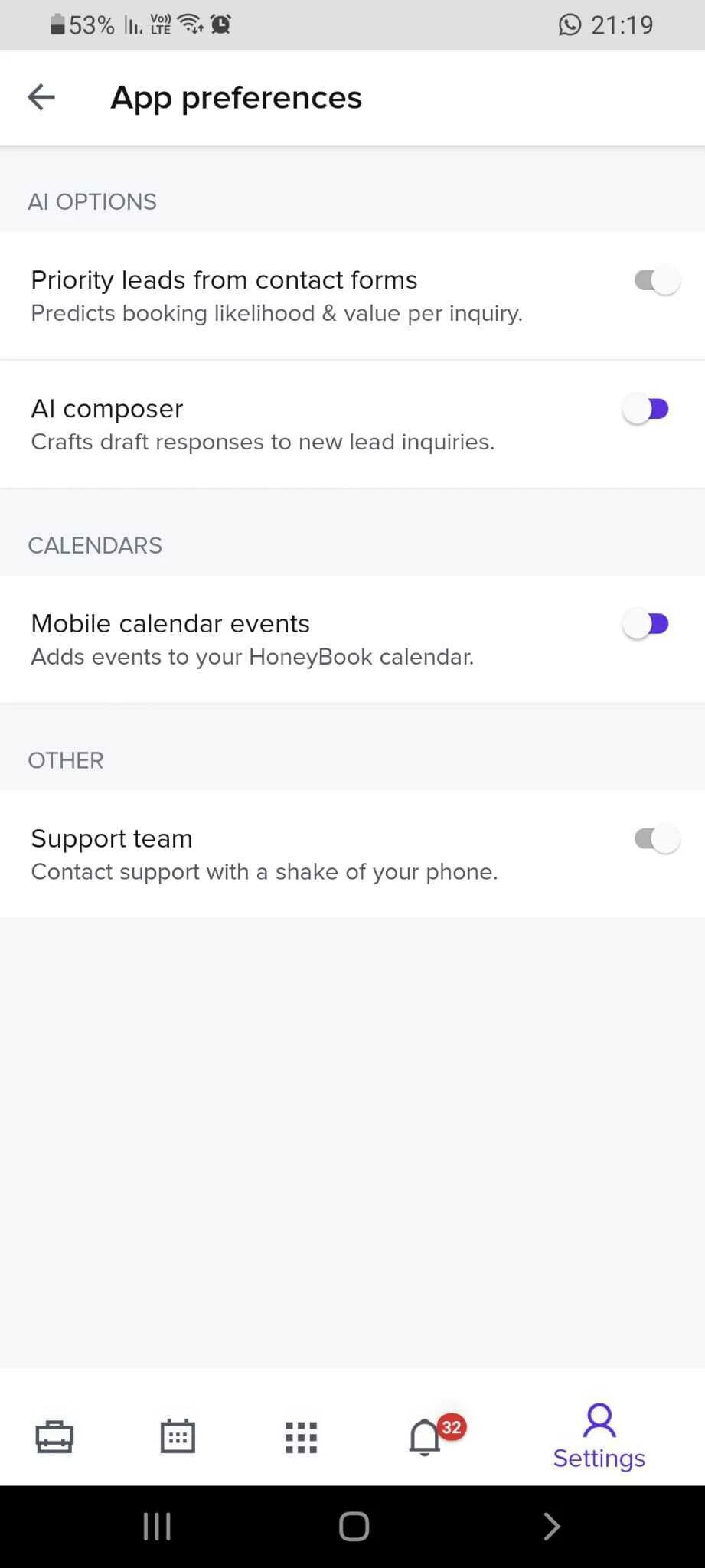Image resolution: width=705 pixels, height=1568 pixels.
Task: Select the Settings tab
Action: 599,1436
